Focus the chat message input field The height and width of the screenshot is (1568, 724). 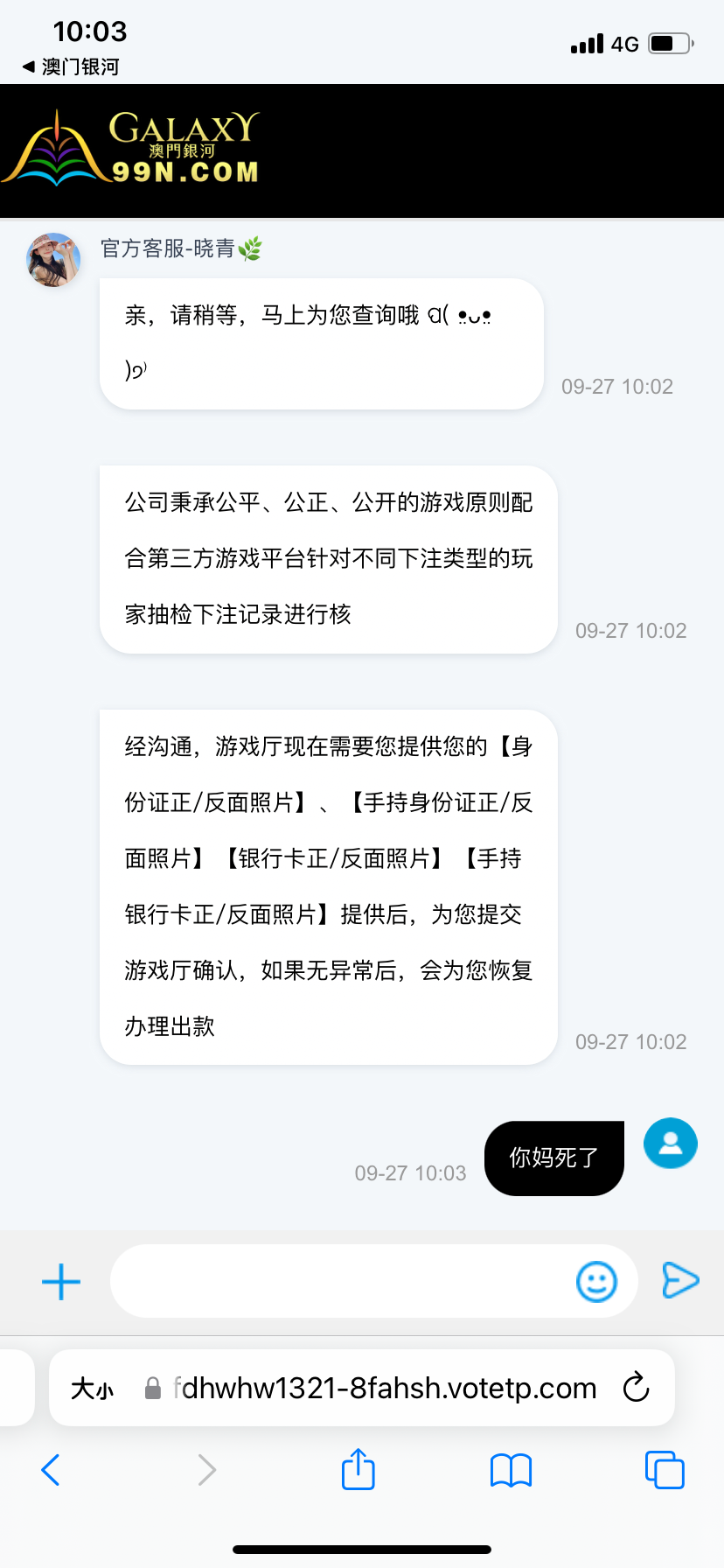coord(341,1282)
